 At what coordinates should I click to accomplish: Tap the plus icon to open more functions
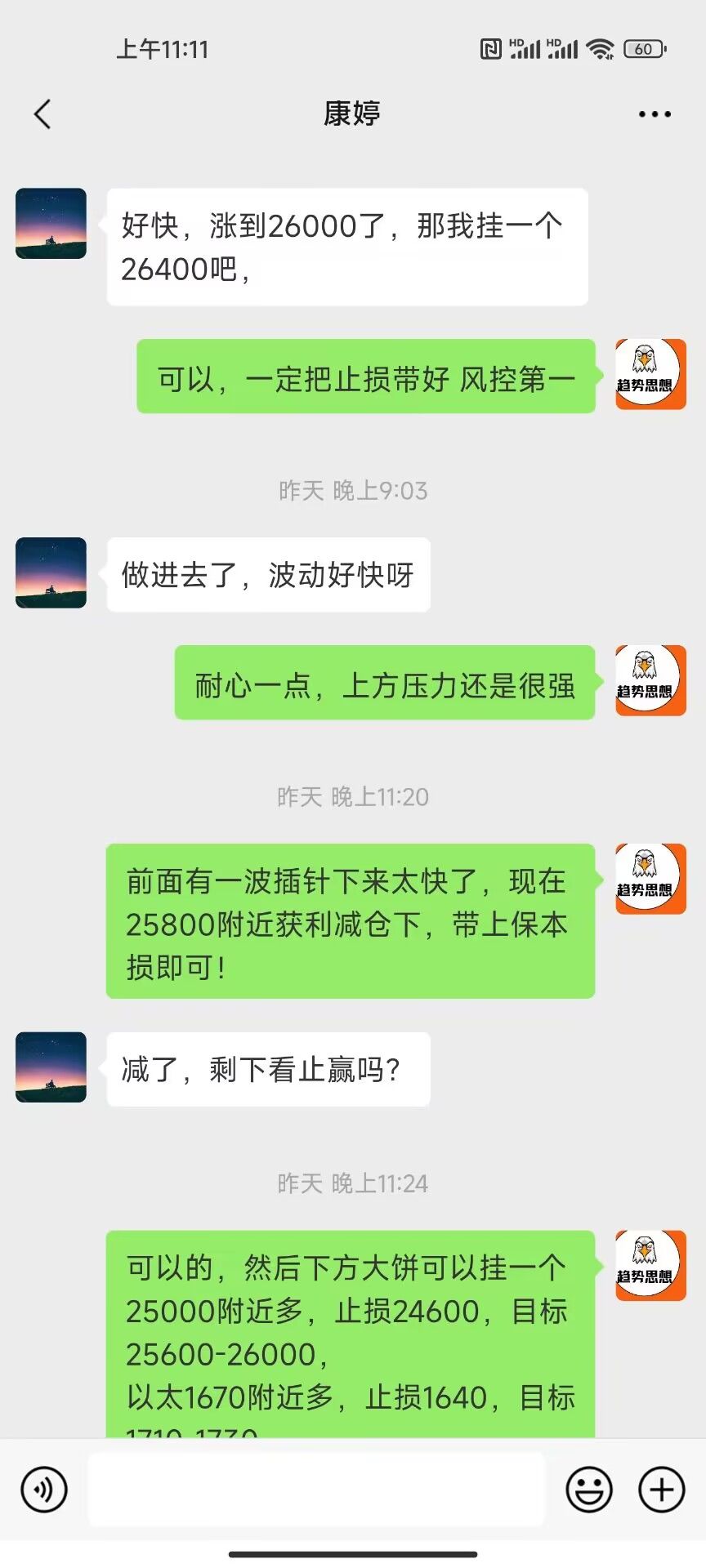[x=660, y=1490]
